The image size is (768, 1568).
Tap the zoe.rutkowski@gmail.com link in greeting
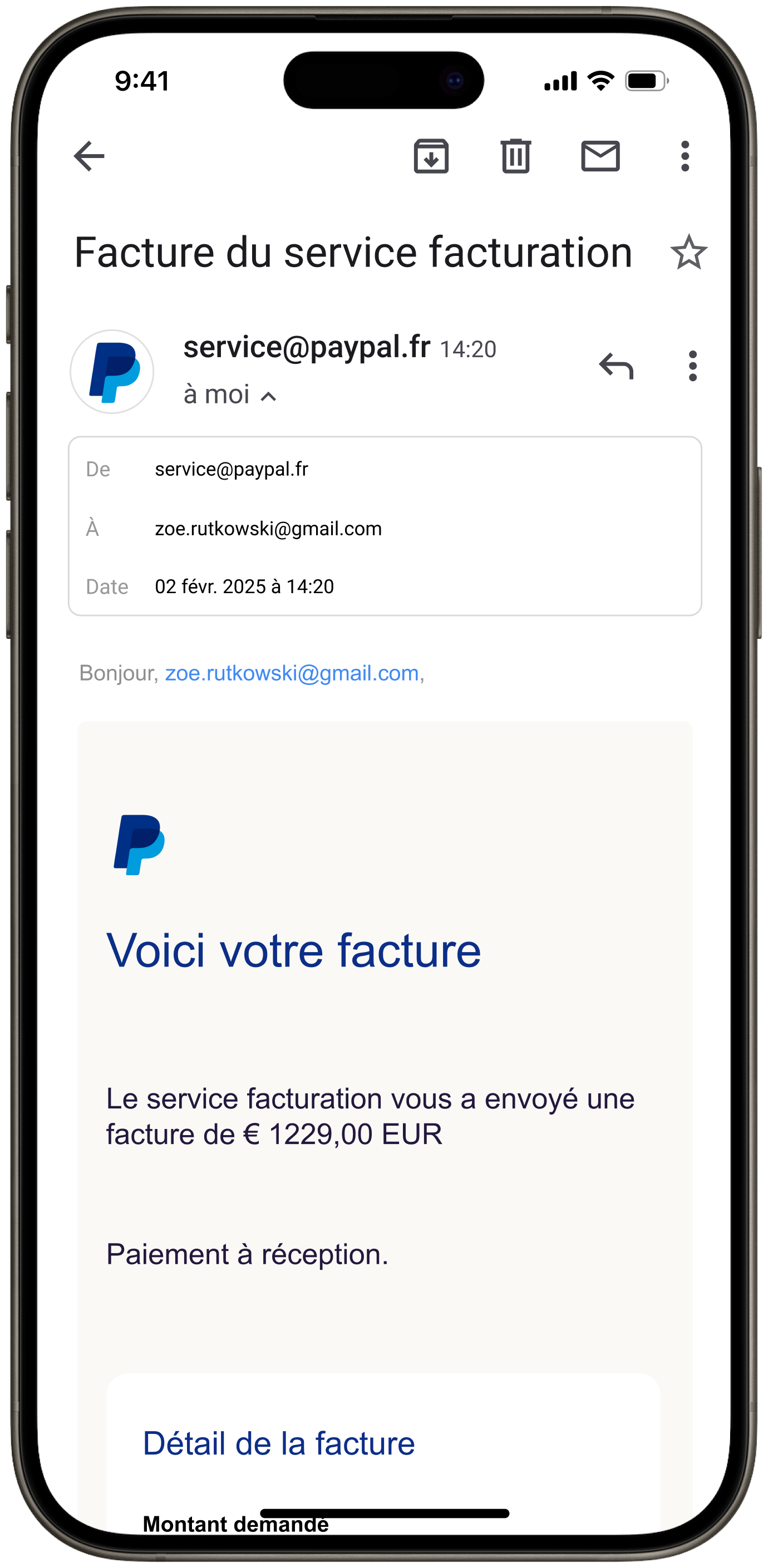click(x=292, y=673)
